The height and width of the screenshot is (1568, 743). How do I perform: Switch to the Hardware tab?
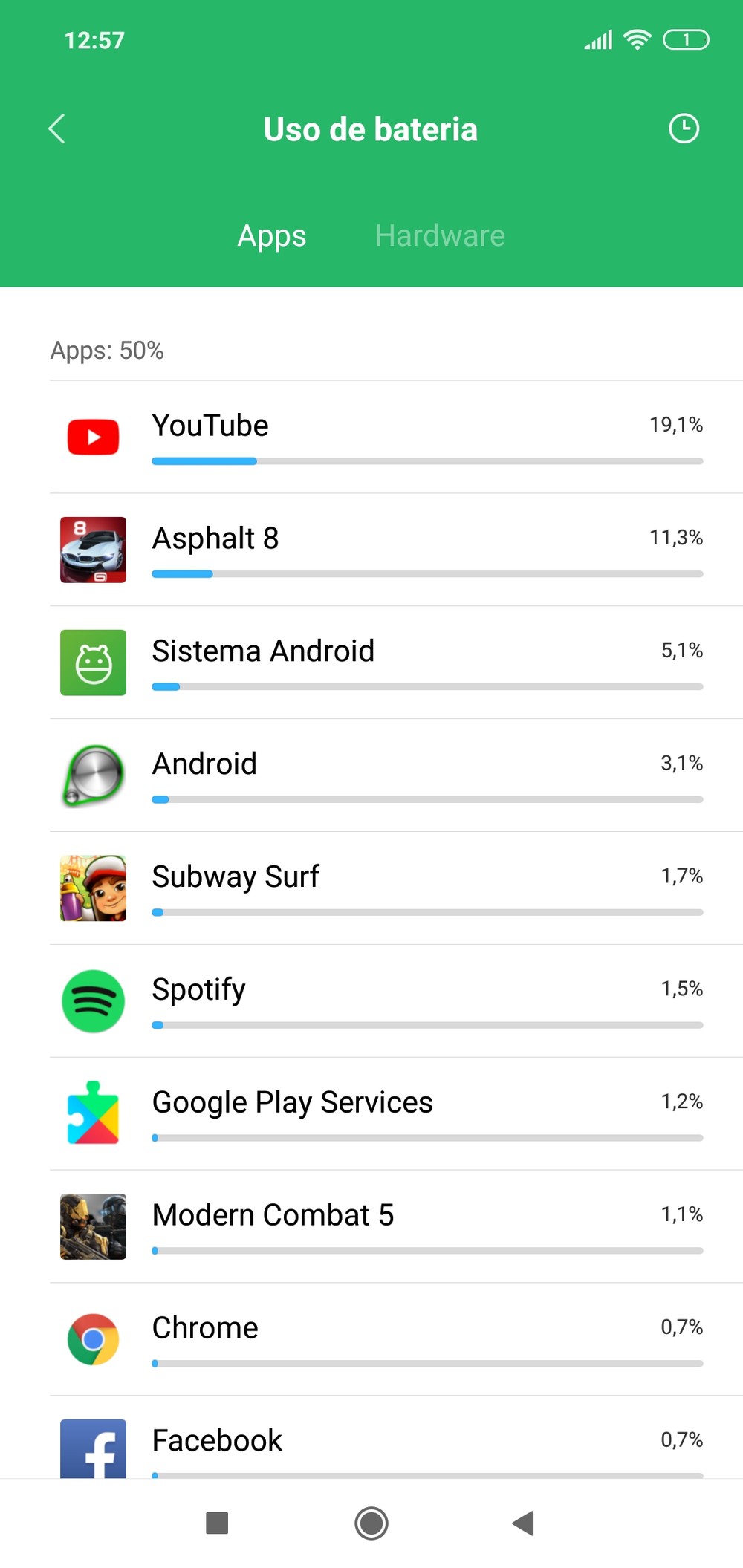[x=440, y=236]
